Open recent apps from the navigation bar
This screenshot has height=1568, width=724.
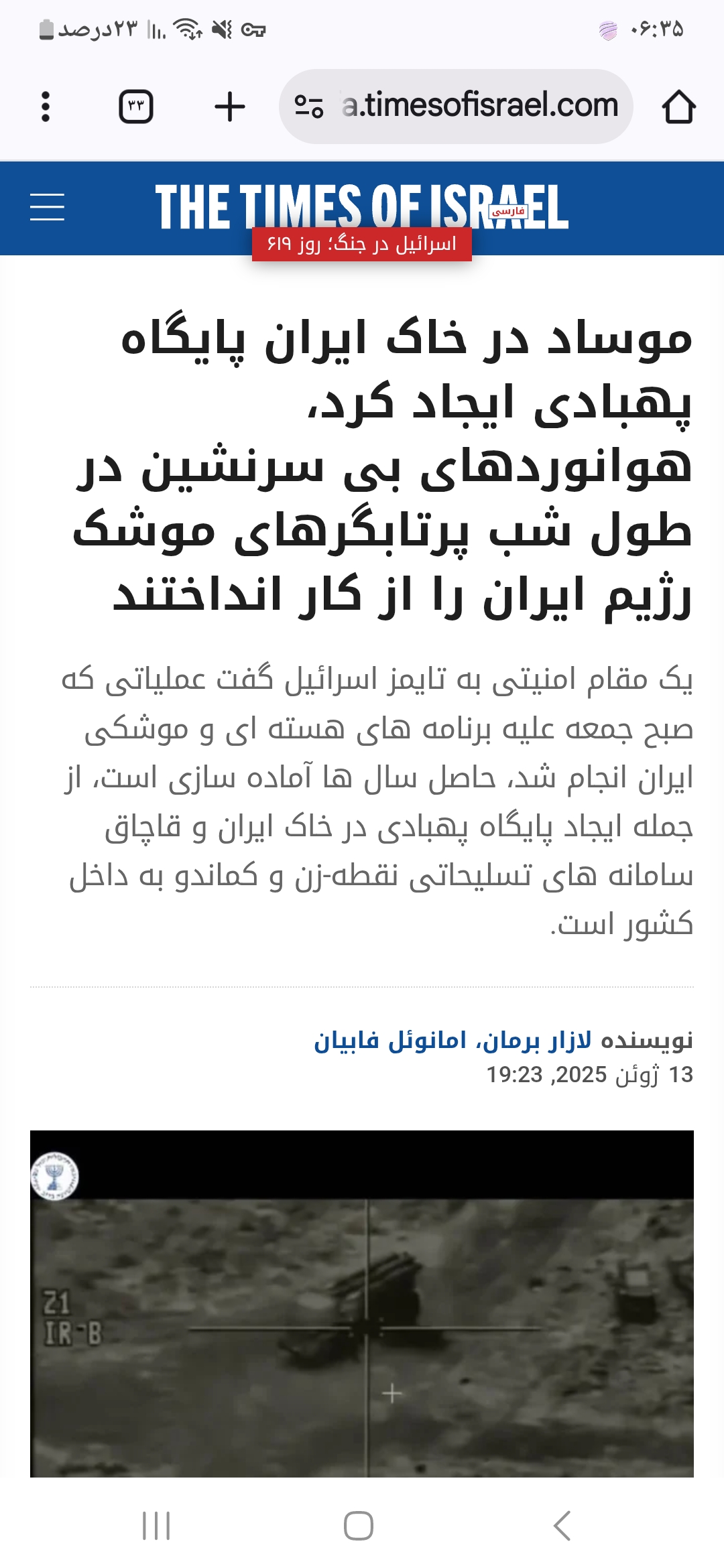[x=156, y=1526]
